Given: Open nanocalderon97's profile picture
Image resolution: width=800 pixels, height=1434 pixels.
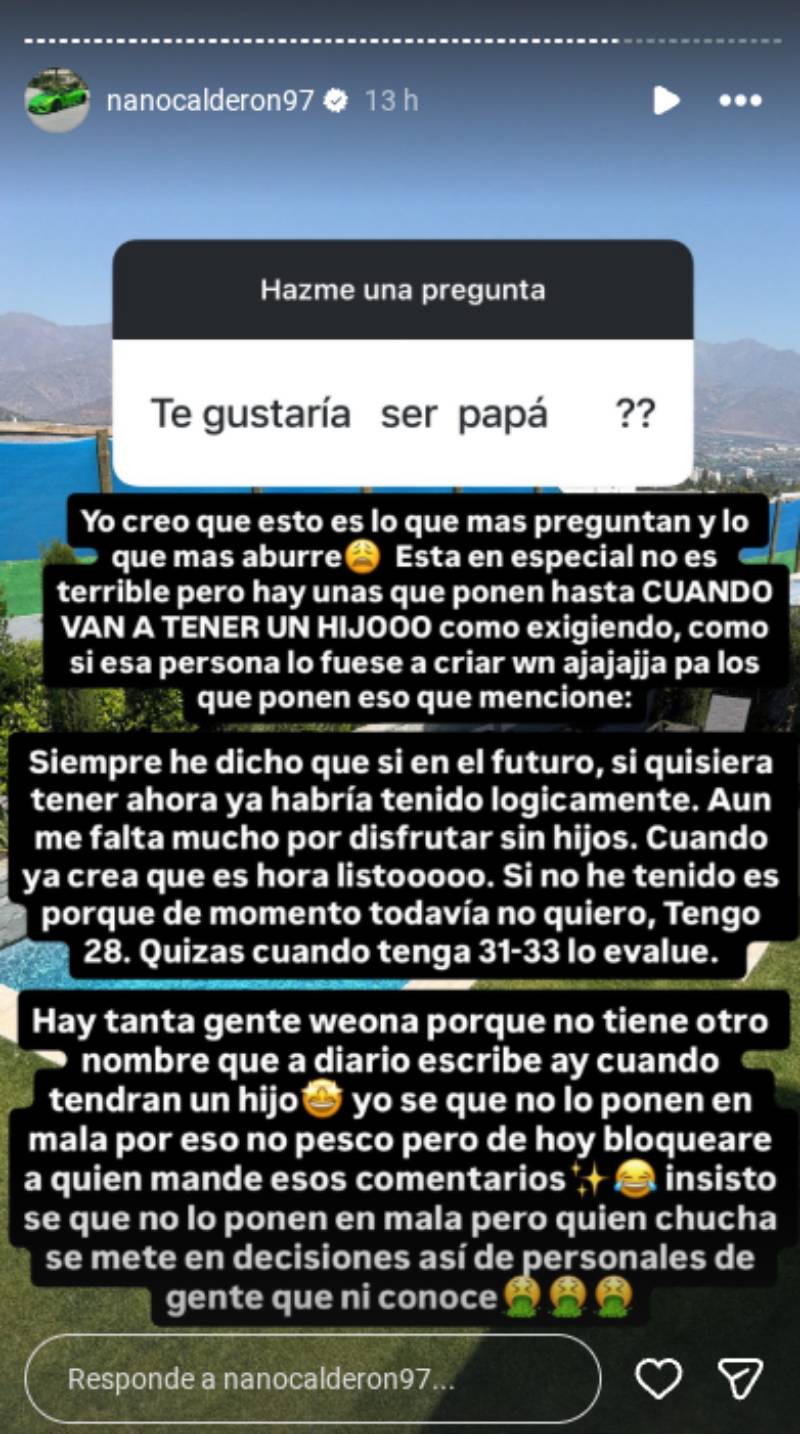Looking at the screenshot, I should [x=57, y=100].
